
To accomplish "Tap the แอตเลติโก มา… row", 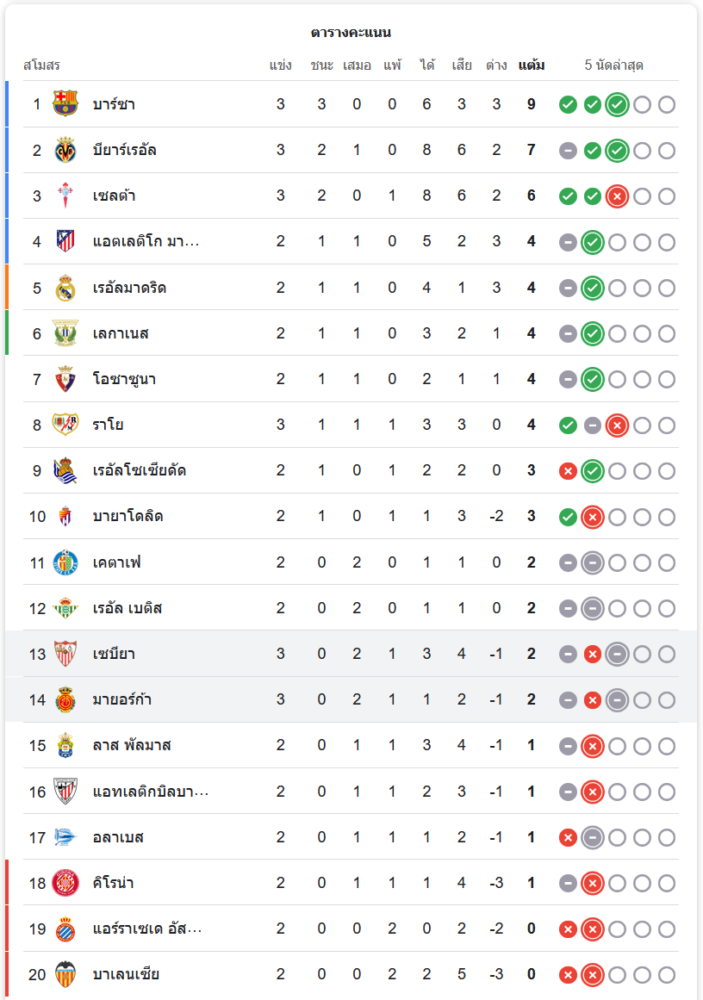I will pyautogui.click(x=146, y=242).
